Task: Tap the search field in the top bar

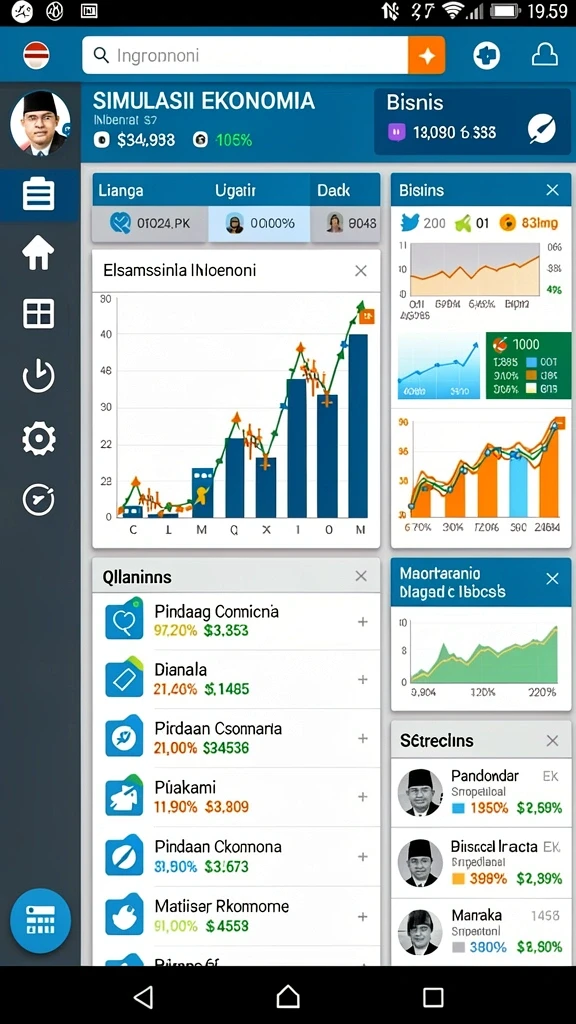Action: [245, 56]
